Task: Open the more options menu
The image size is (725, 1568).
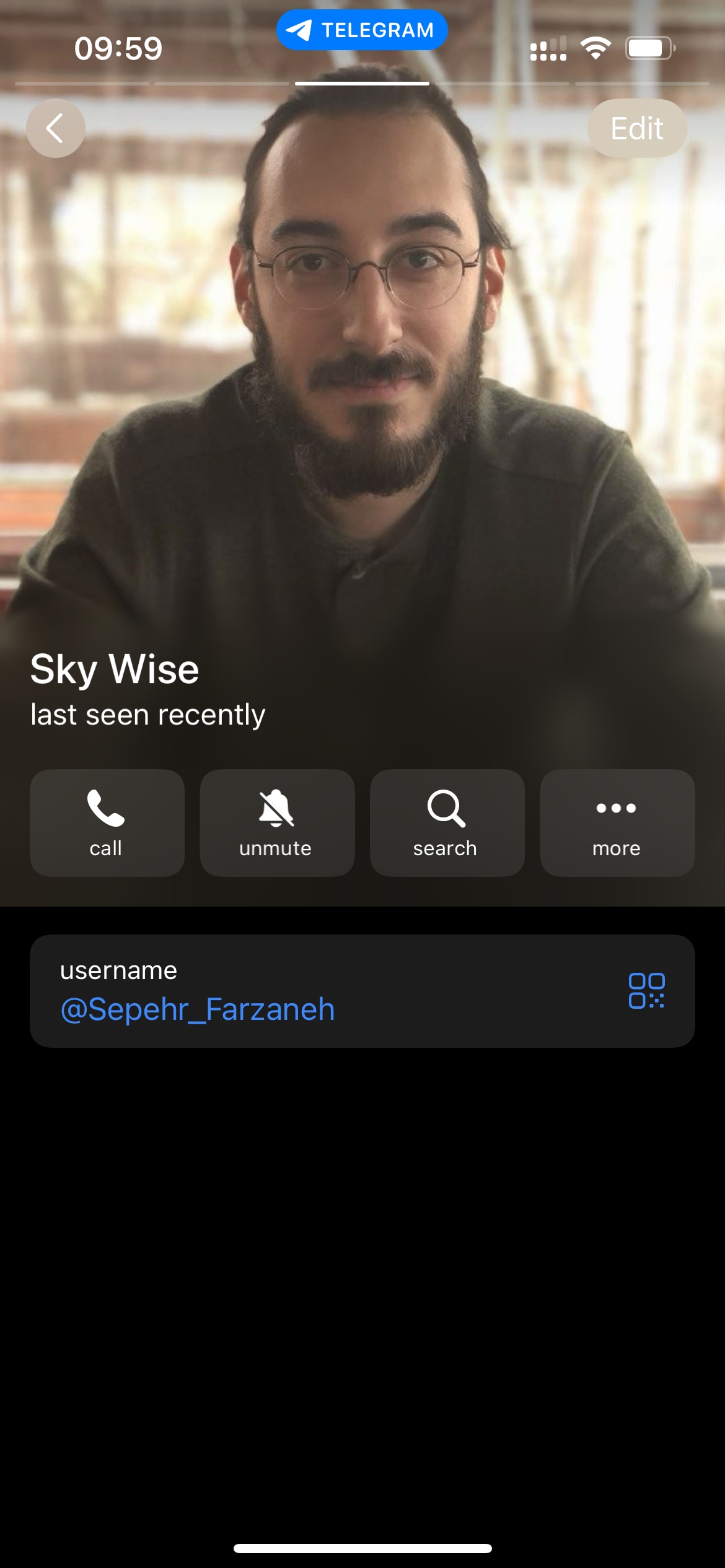Action: [617, 822]
